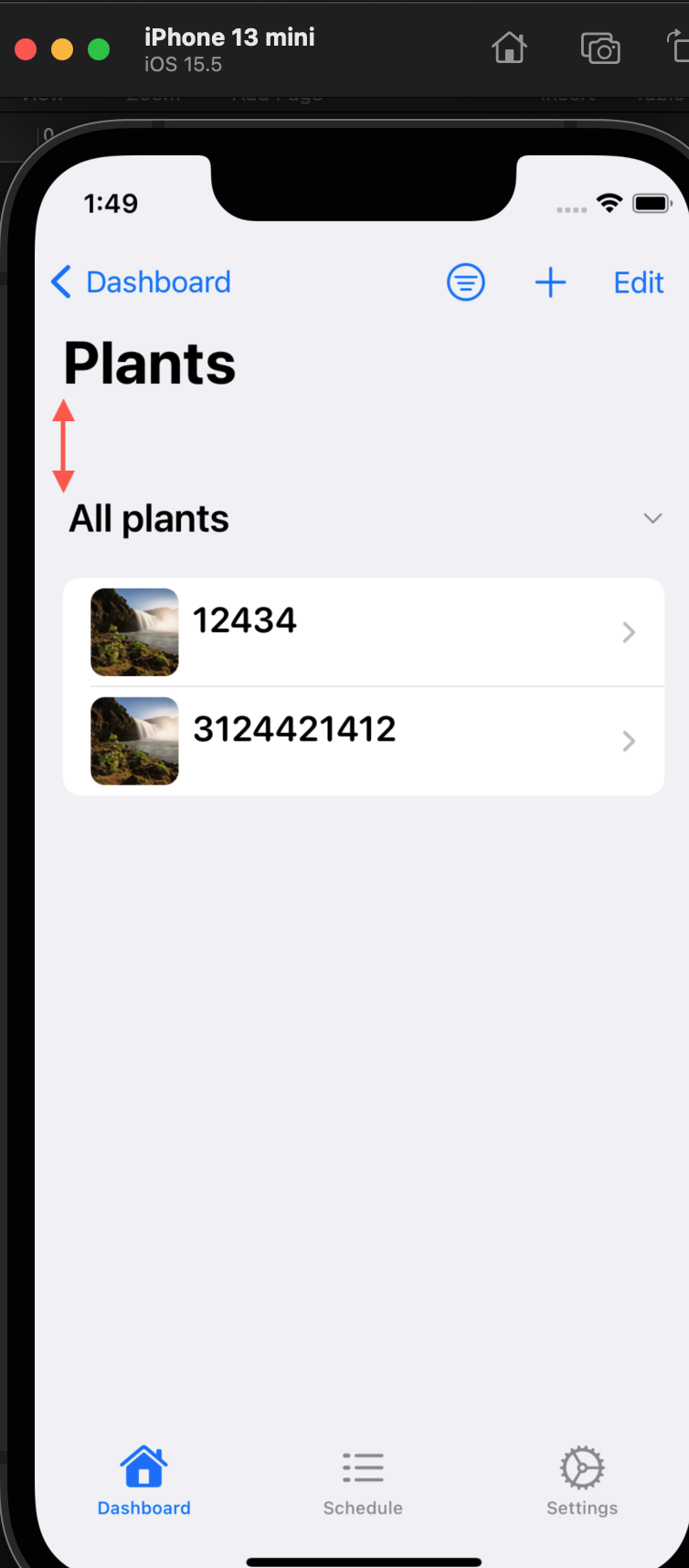Open the filter options icon
Viewport: 689px width, 1568px height.
click(x=466, y=282)
